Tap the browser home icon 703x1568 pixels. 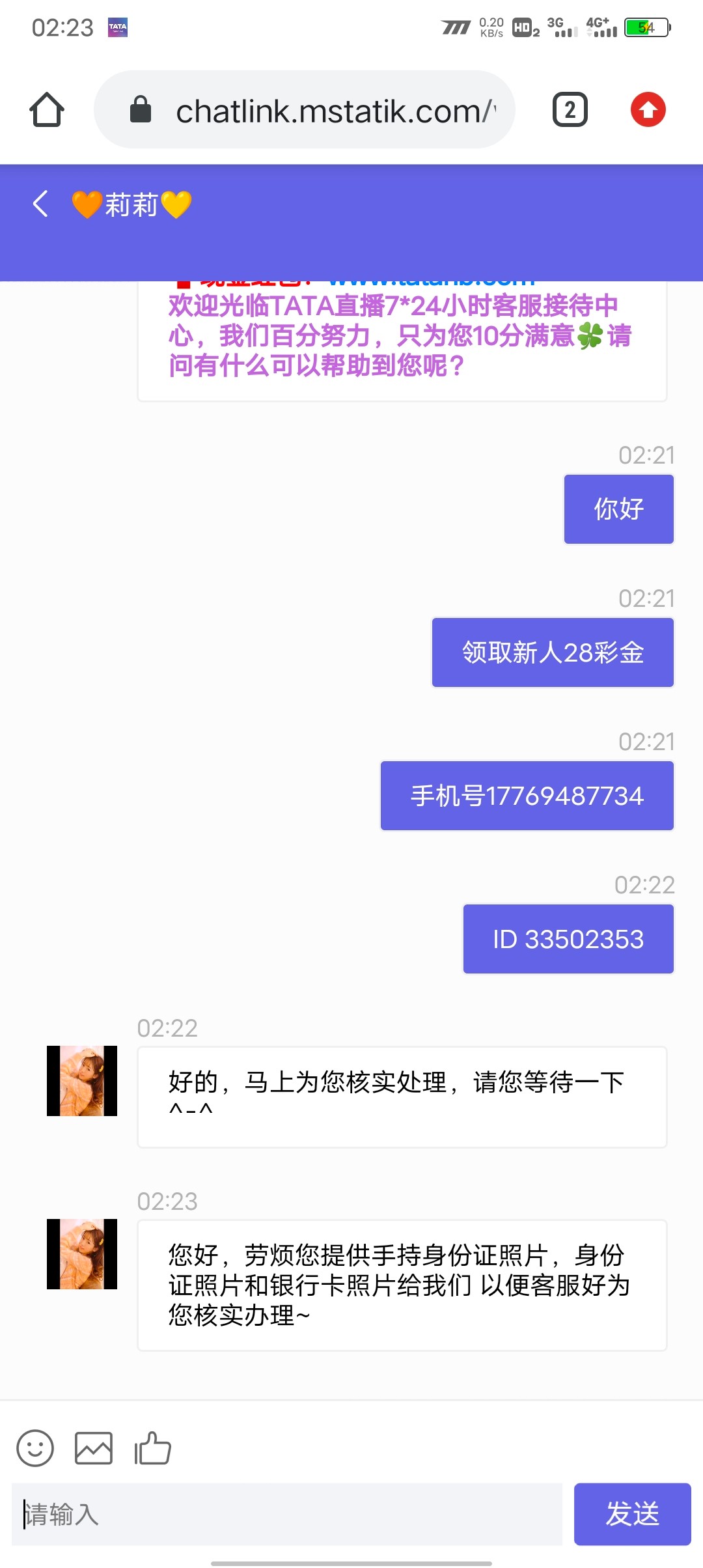coord(46,109)
